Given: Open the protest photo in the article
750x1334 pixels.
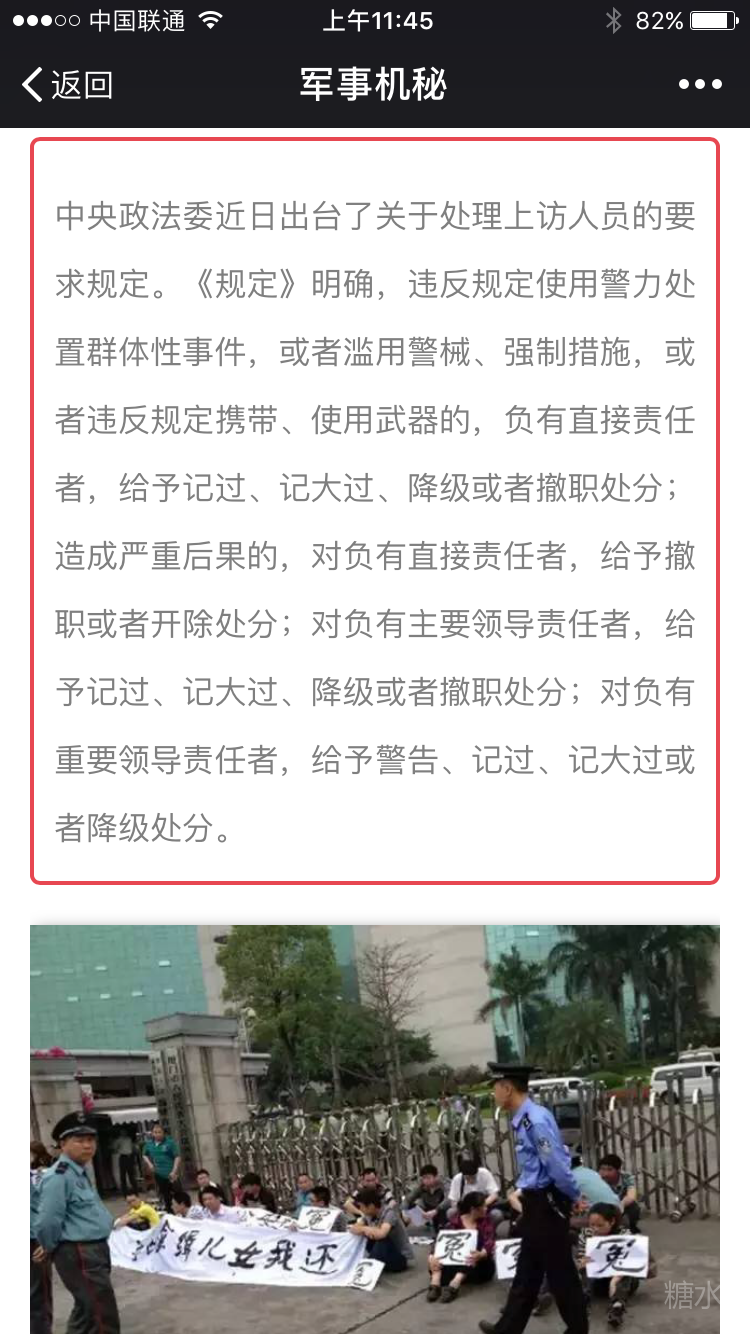Looking at the screenshot, I should tap(375, 1128).
